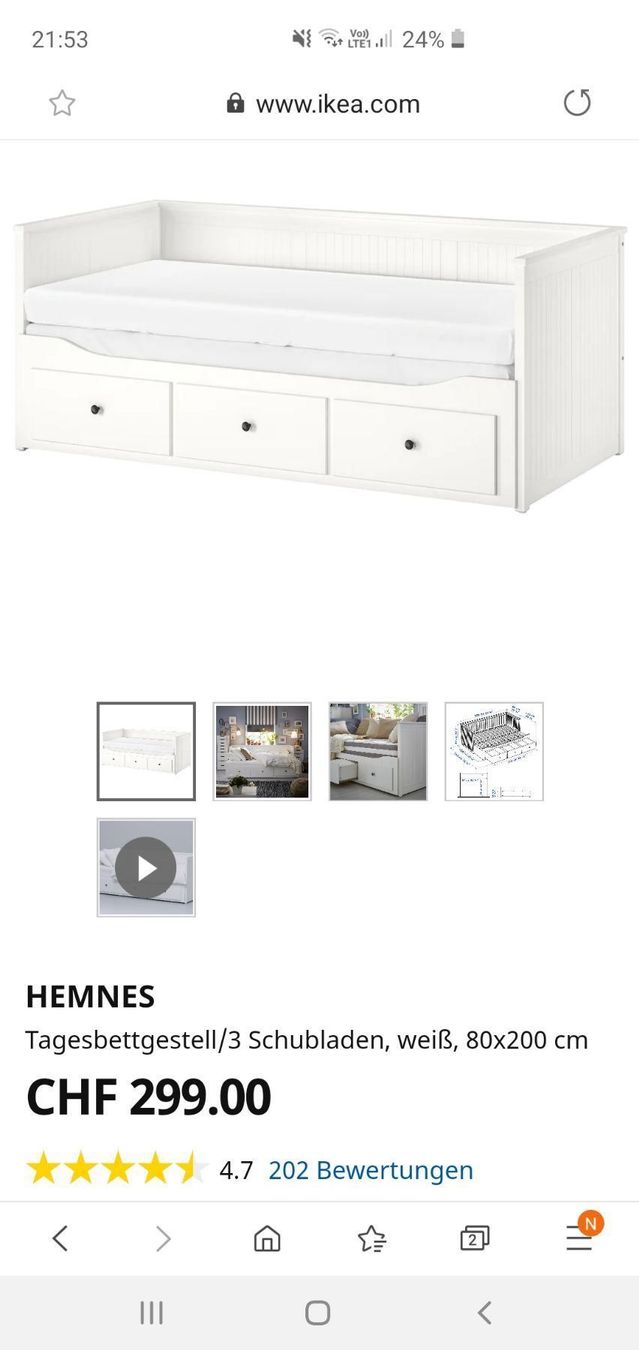The height and width of the screenshot is (1350, 639).
Task: Open the browser tabs switcher
Action: point(475,1239)
